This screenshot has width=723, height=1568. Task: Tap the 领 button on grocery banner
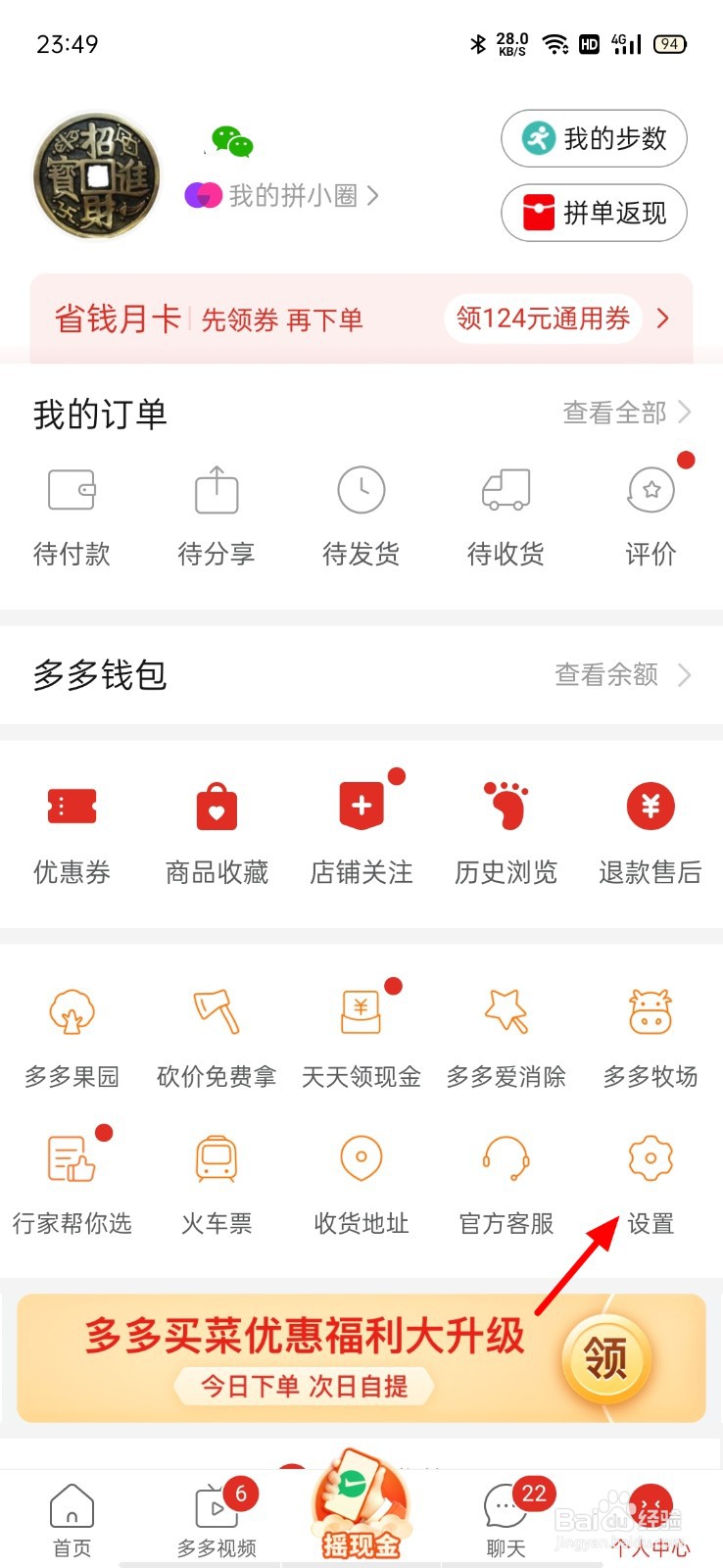pyautogui.click(x=606, y=1358)
